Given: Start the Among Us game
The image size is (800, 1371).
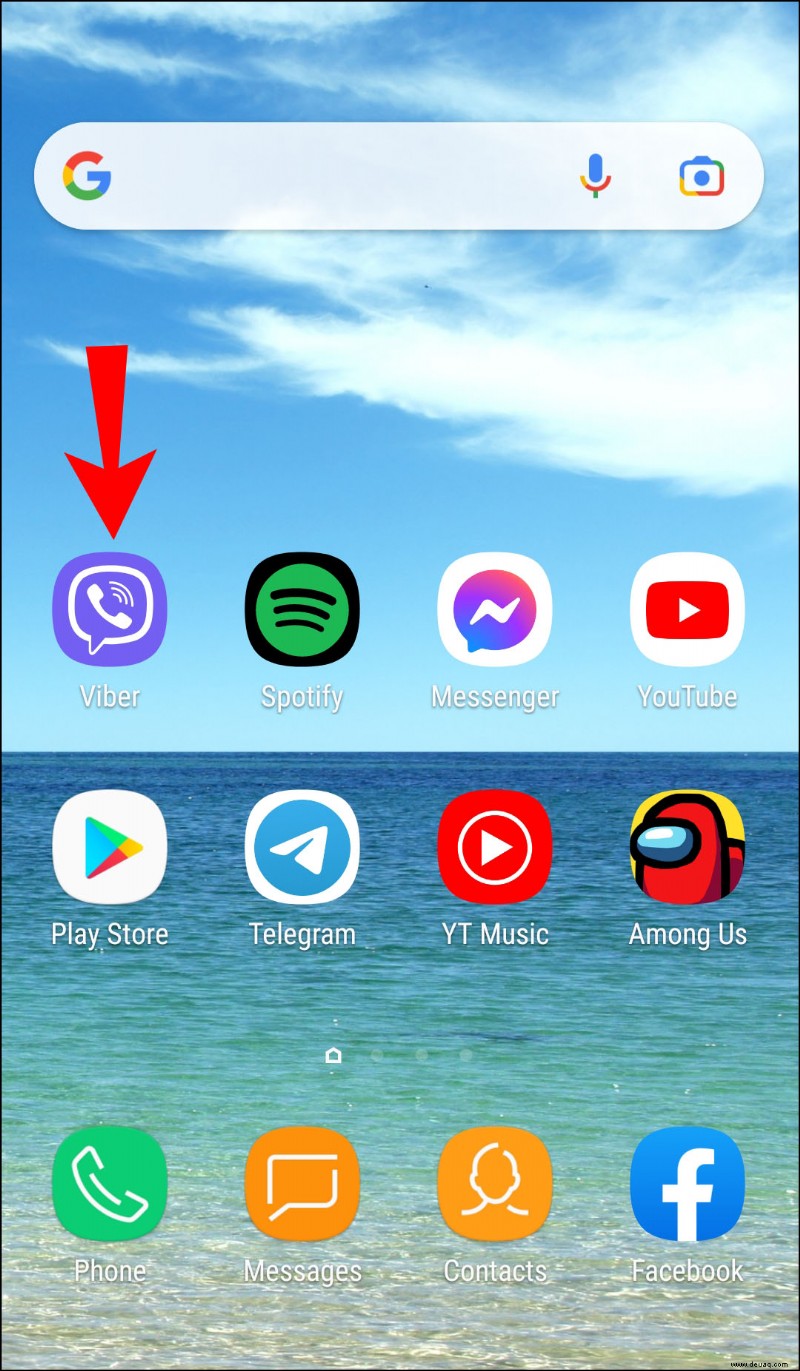Looking at the screenshot, I should click(x=687, y=846).
